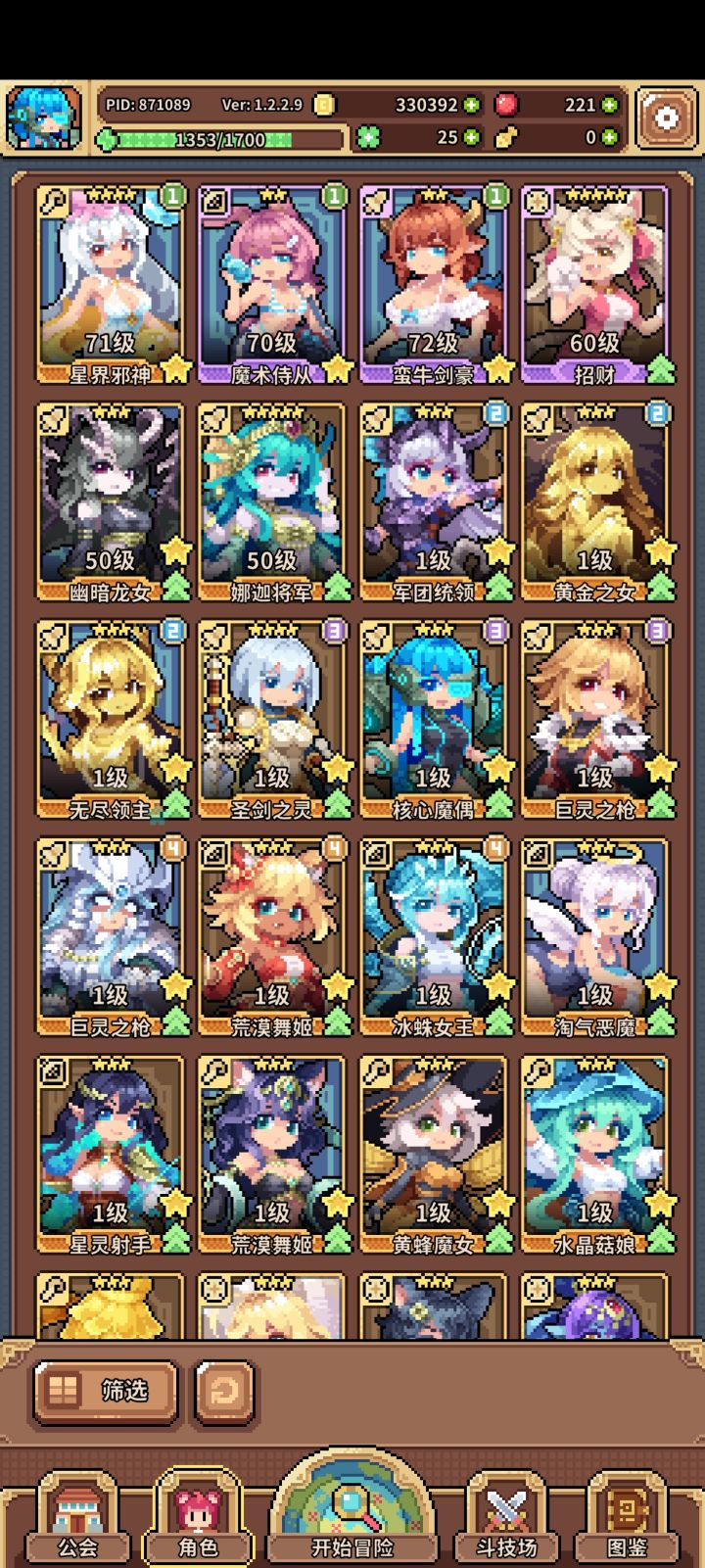705x1568 pixels.
Task: Select the 圣剑之灵 character card
Action: pos(273,720)
